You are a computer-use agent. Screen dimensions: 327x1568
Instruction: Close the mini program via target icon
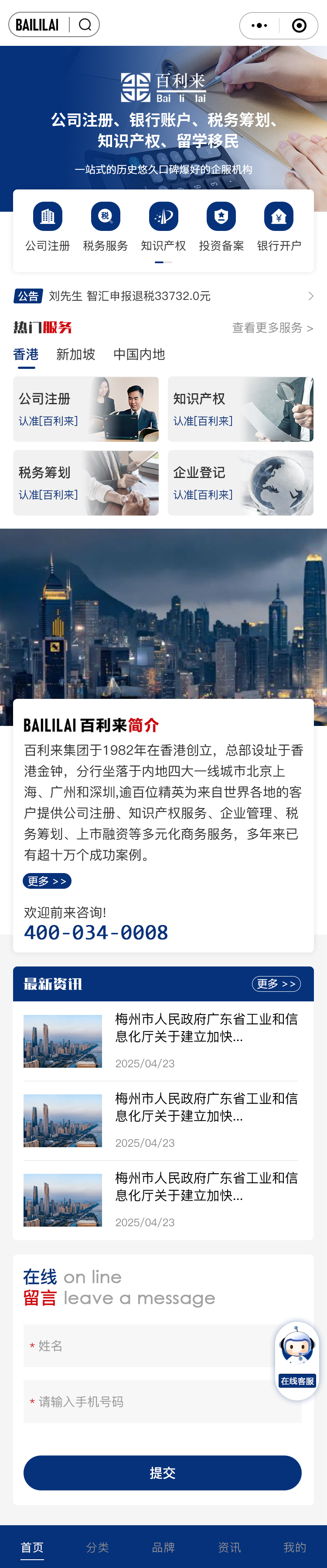298,26
